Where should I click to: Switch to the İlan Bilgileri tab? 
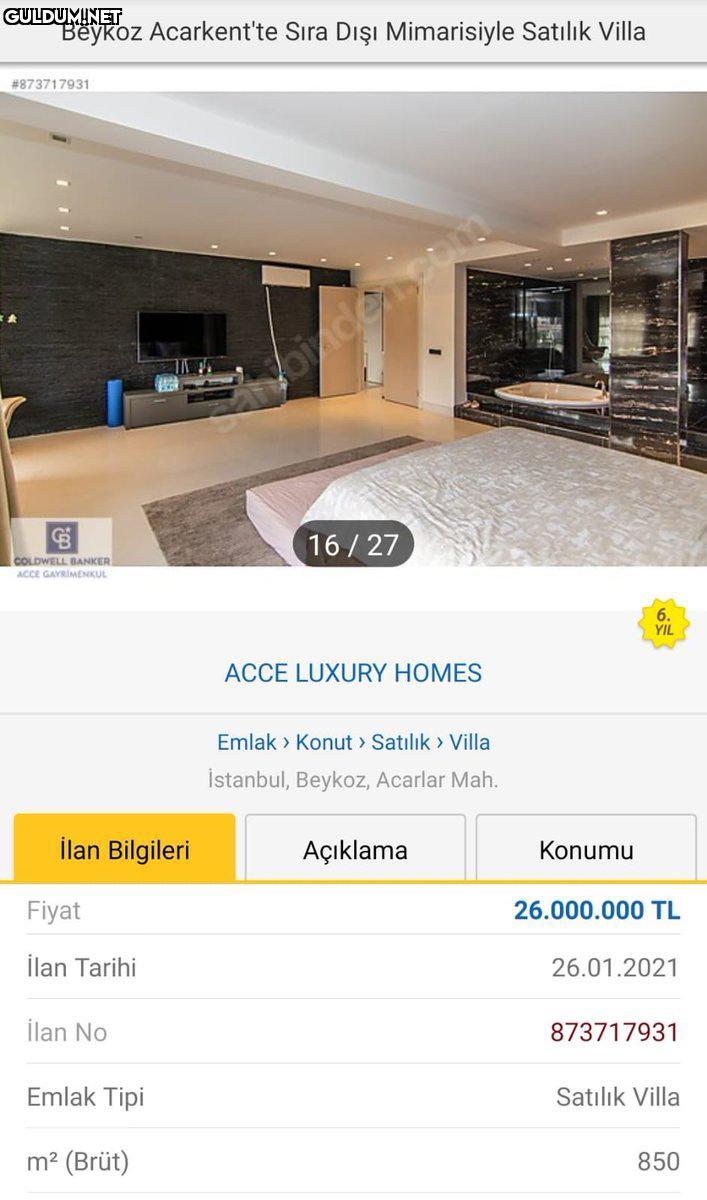click(125, 850)
